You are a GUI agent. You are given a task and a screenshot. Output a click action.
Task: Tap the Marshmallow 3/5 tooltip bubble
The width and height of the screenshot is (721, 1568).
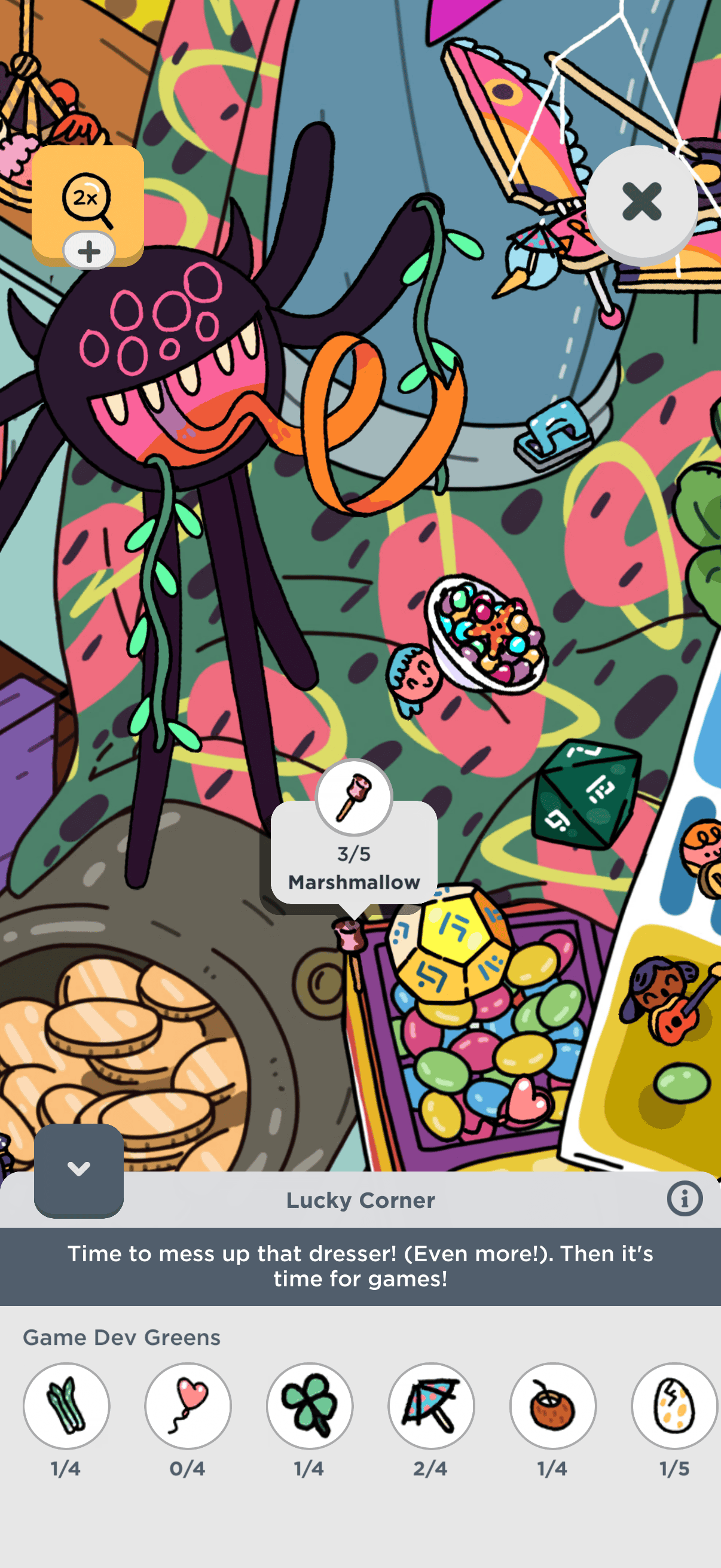coord(354,852)
